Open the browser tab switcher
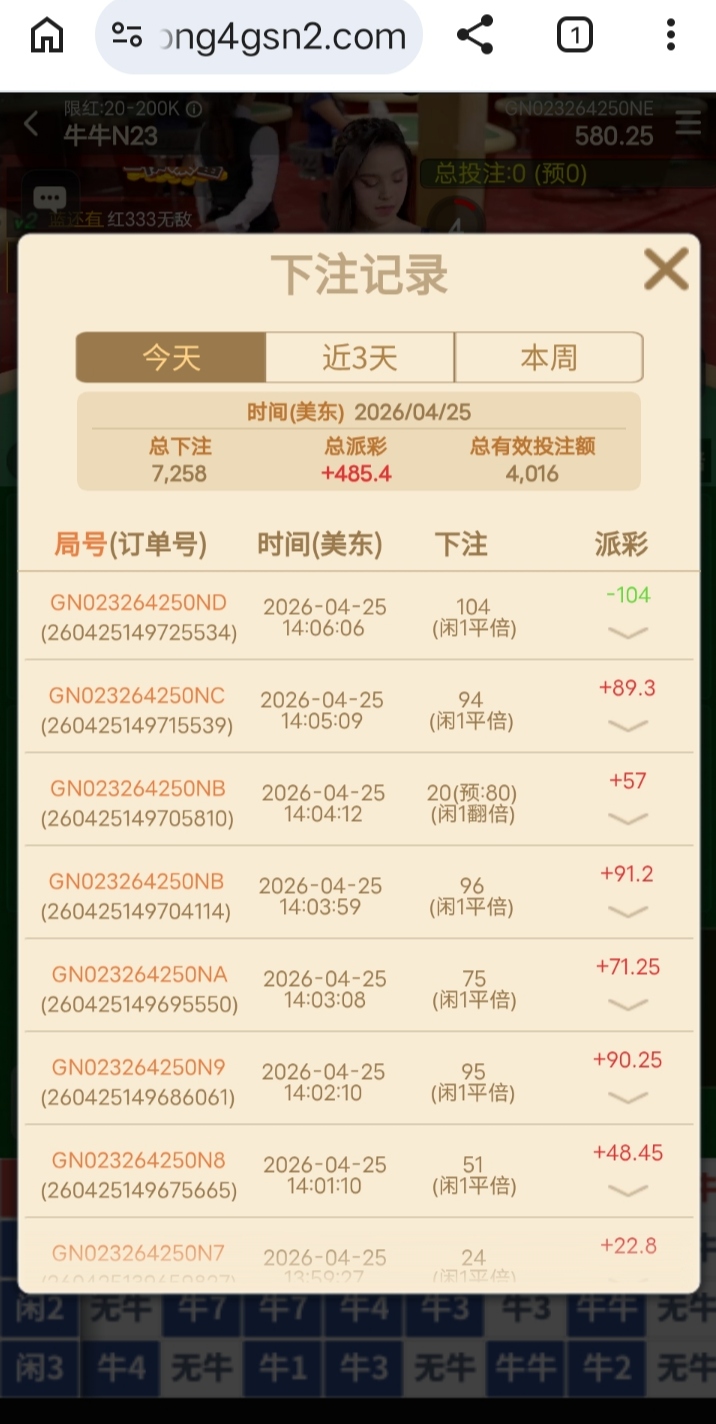The width and height of the screenshot is (716, 1424). (574, 36)
